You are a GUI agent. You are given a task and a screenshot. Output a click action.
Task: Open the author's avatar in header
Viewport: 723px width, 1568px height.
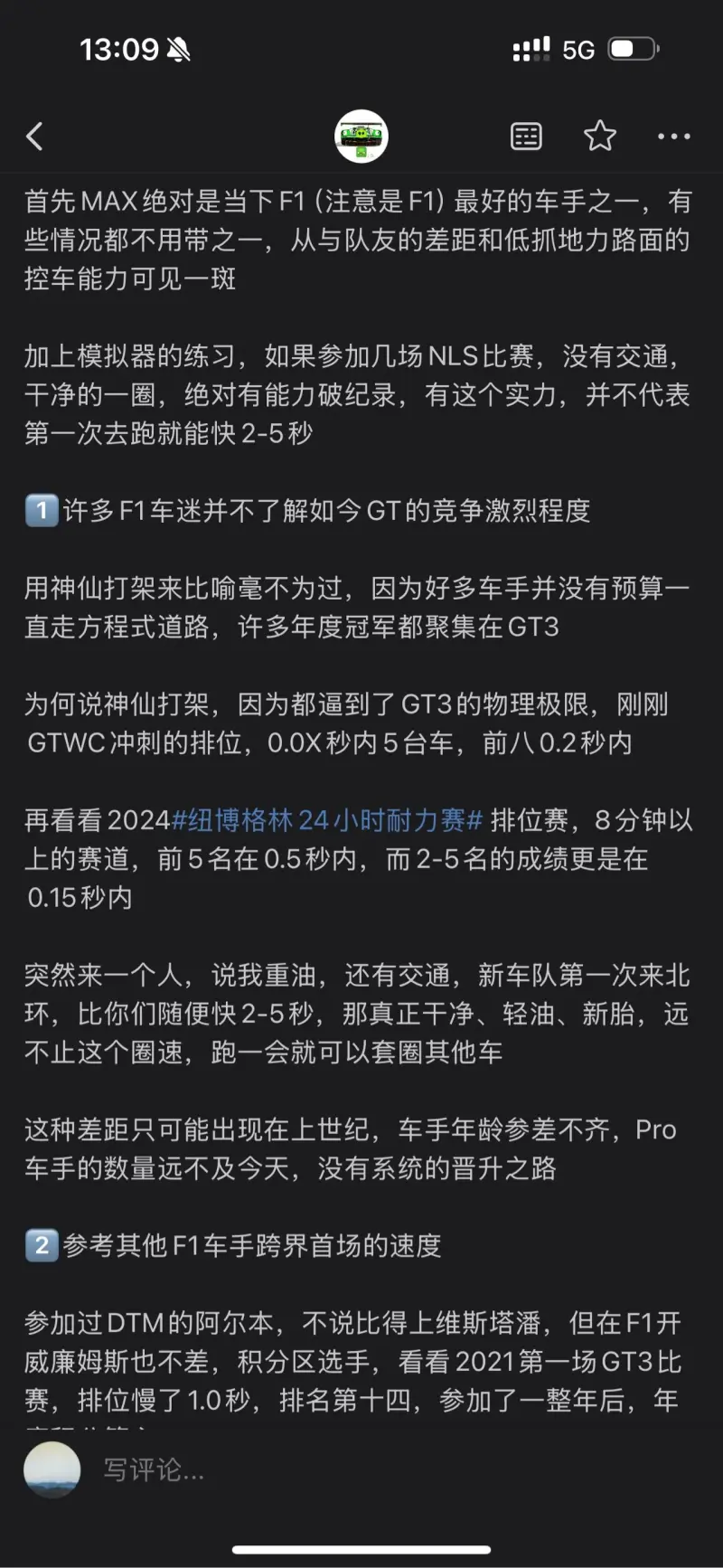(x=361, y=137)
